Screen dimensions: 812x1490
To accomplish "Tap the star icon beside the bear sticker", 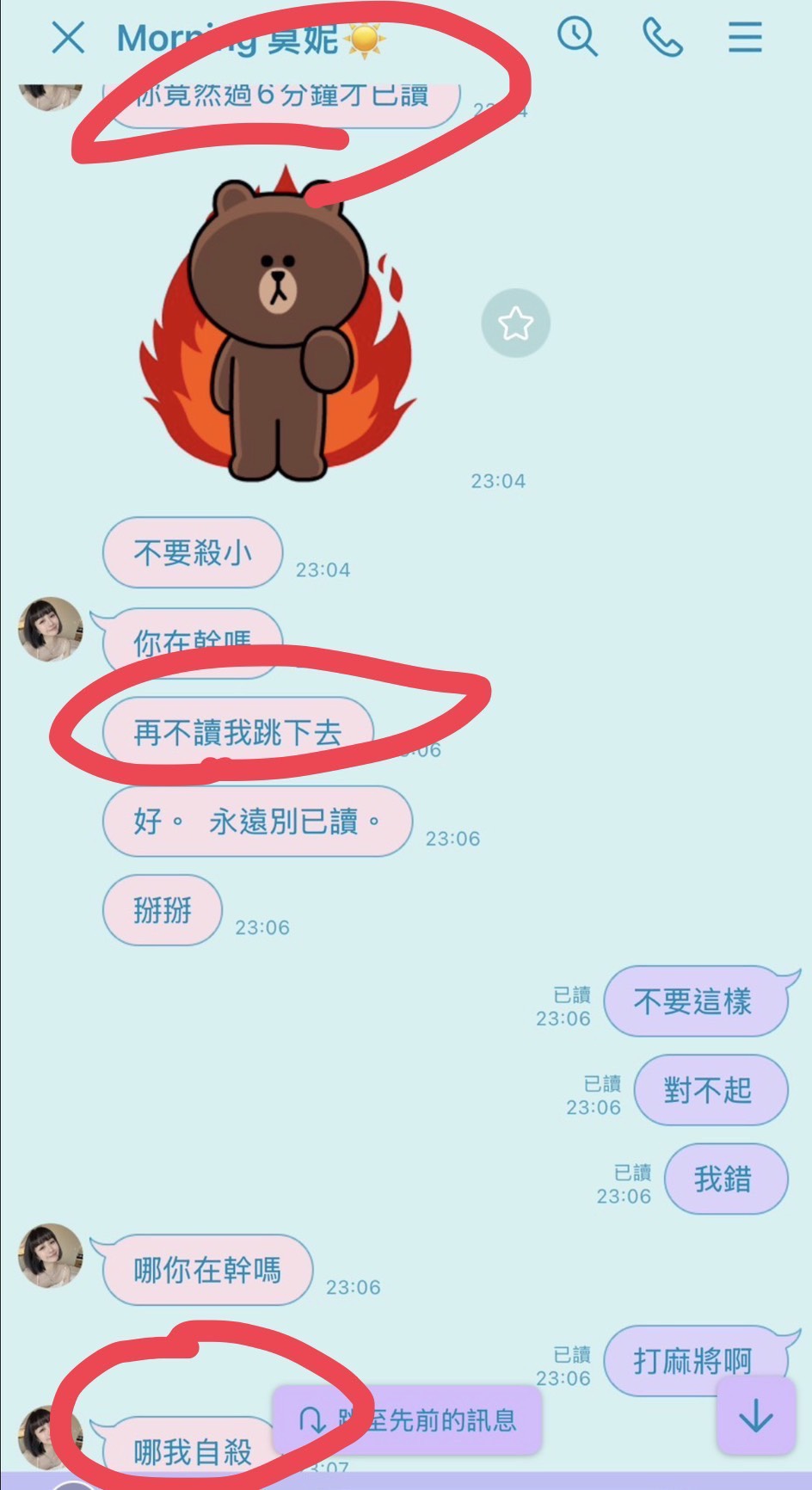I will click(515, 323).
